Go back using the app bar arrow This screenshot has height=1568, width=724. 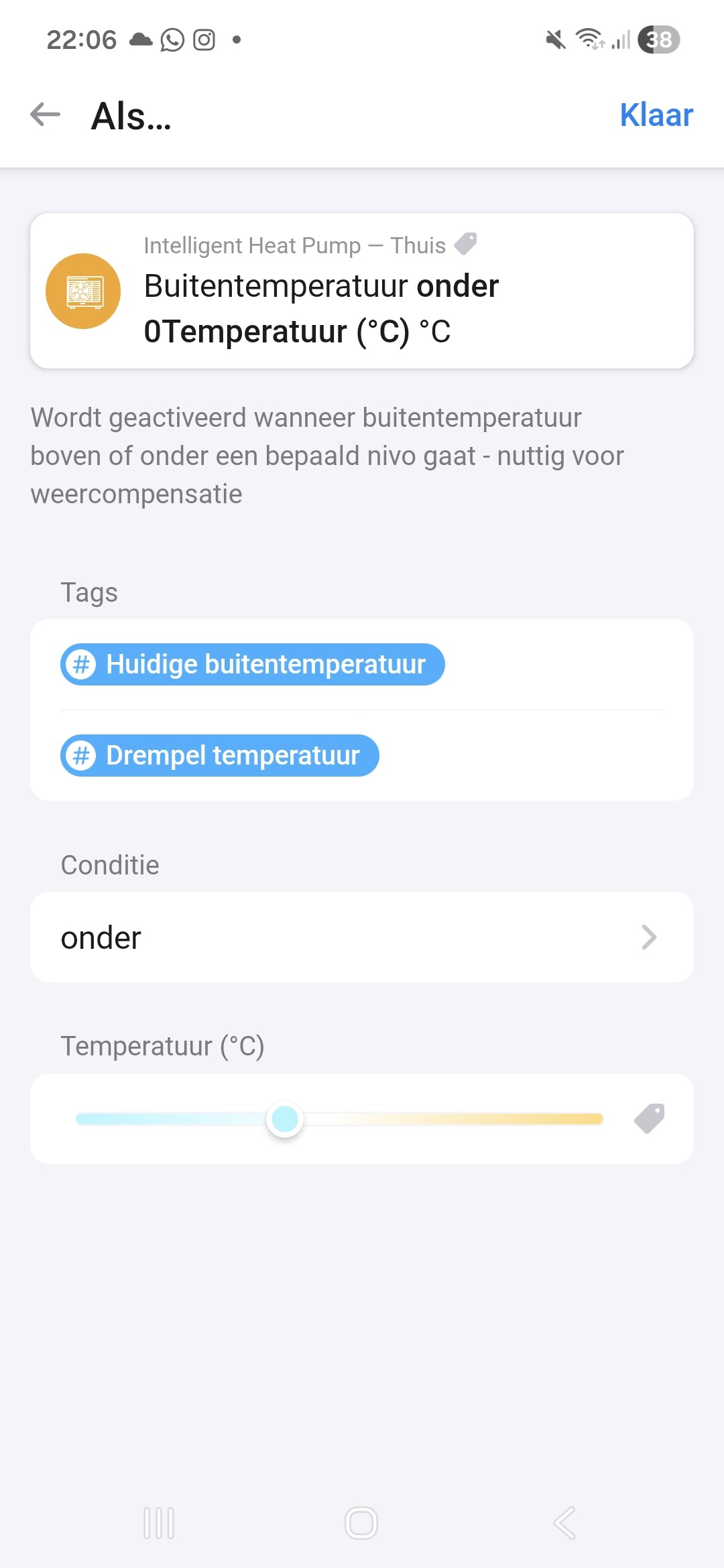[x=46, y=115]
